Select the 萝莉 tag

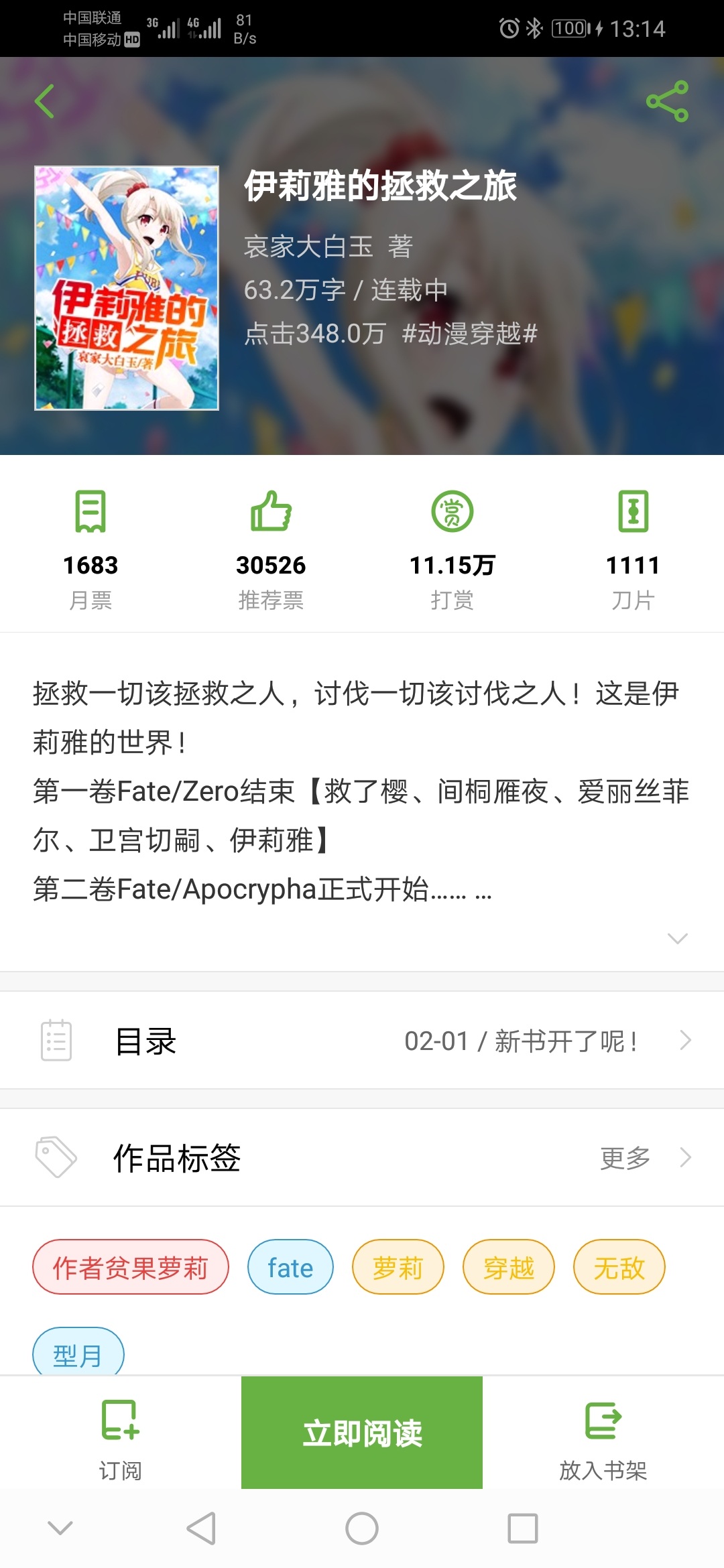[398, 1267]
